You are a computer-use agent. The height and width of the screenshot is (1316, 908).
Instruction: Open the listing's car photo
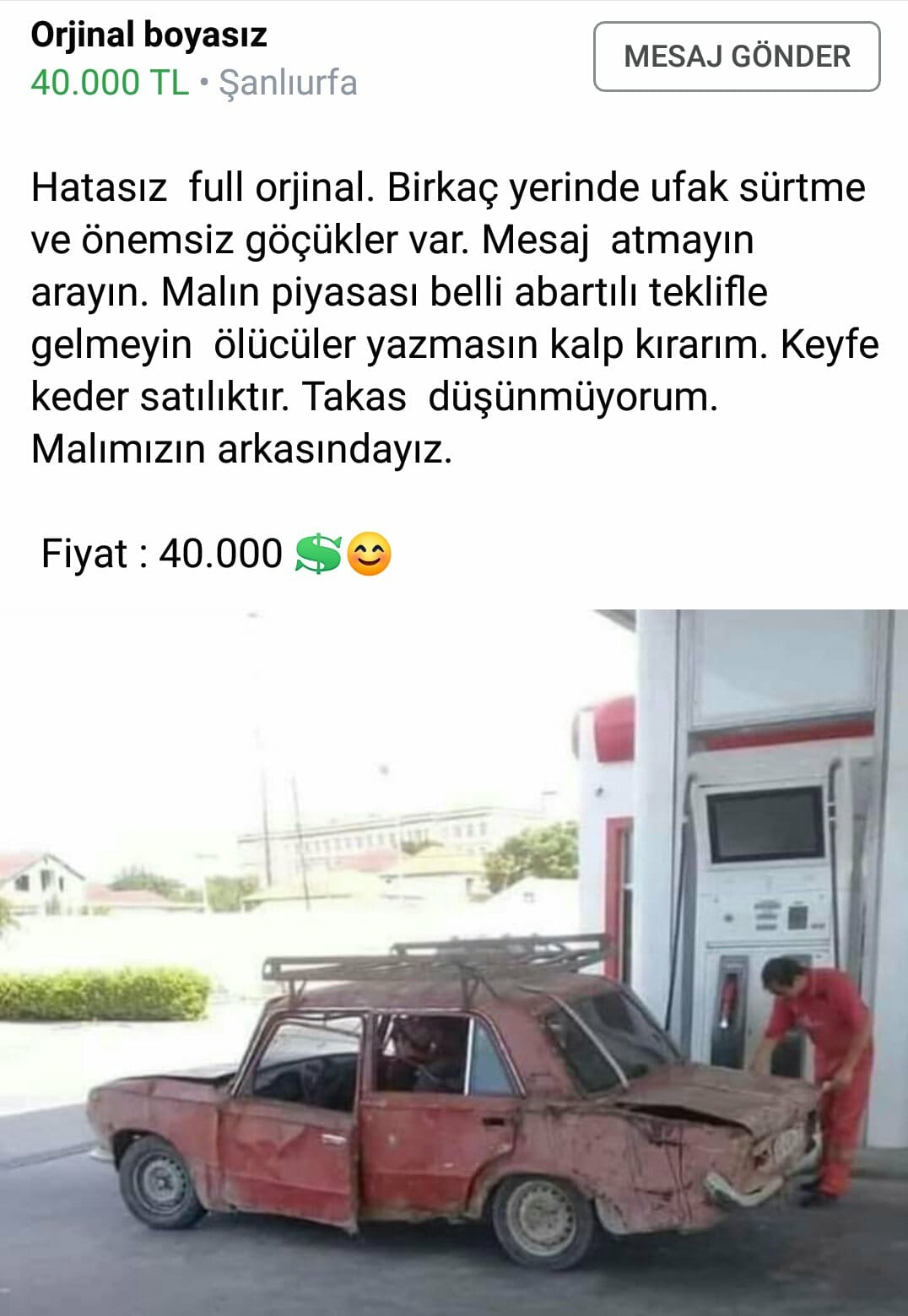[x=454, y=961]
